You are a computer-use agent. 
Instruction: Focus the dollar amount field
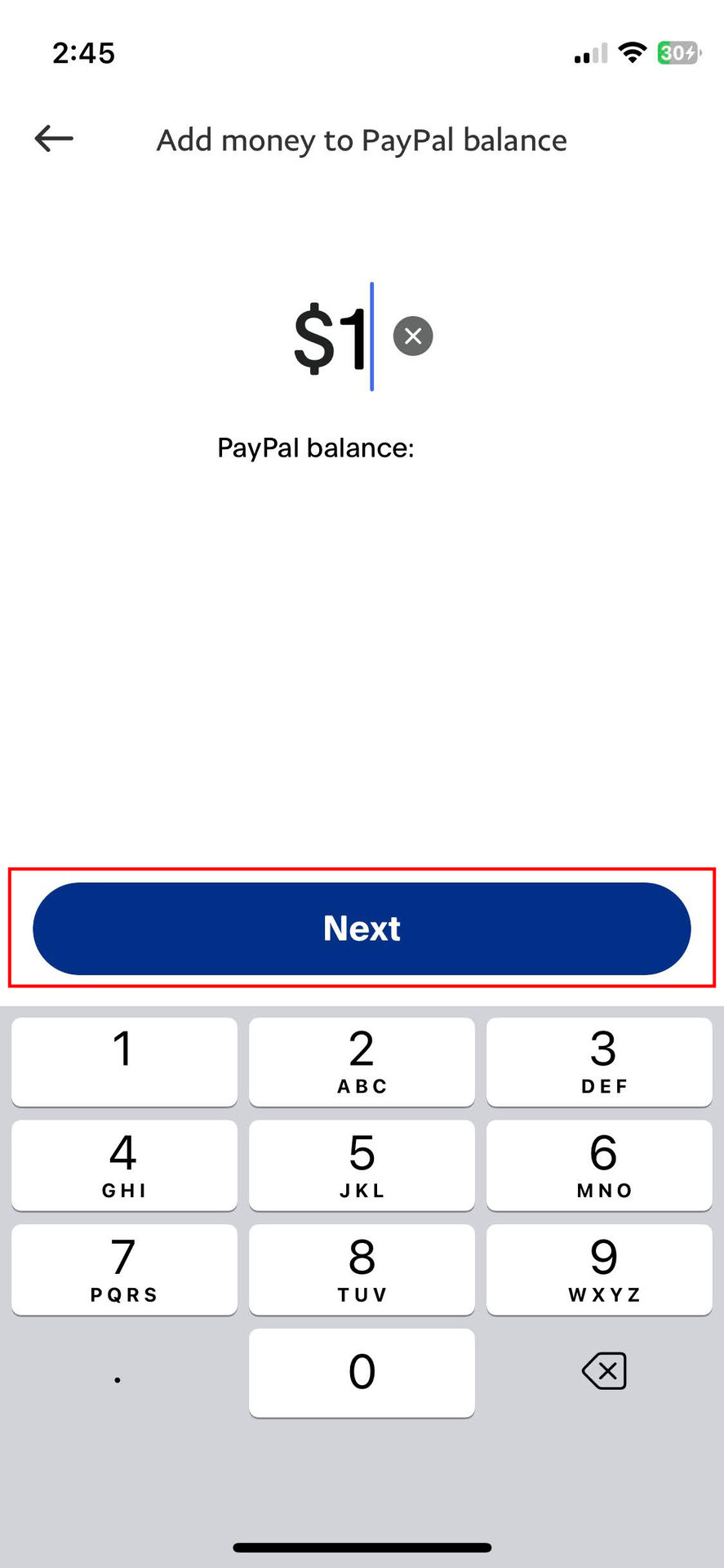pos(331,336)
